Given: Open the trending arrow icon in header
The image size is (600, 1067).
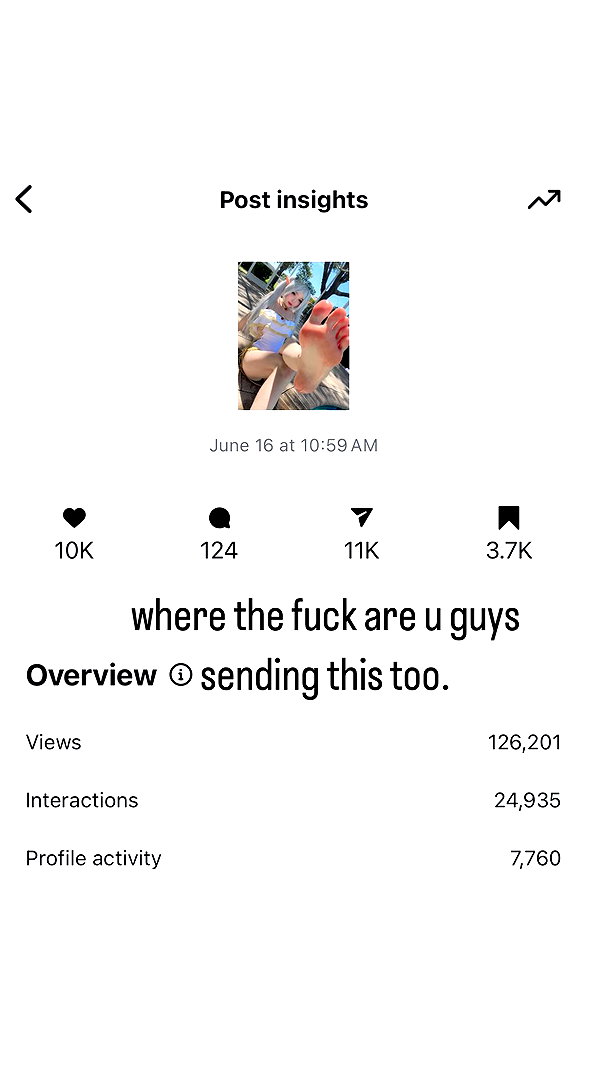Looking at the screenshot, I should [544, 199].
